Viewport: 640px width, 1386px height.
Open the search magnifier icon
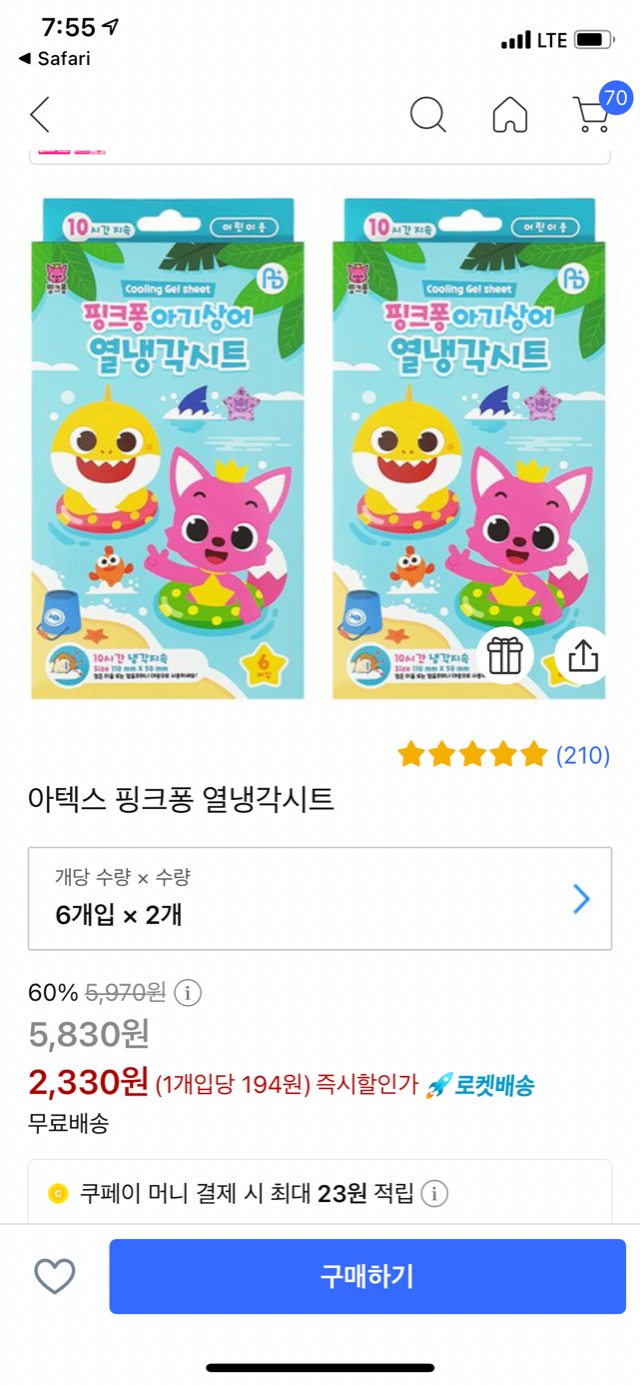pos(428,115)
